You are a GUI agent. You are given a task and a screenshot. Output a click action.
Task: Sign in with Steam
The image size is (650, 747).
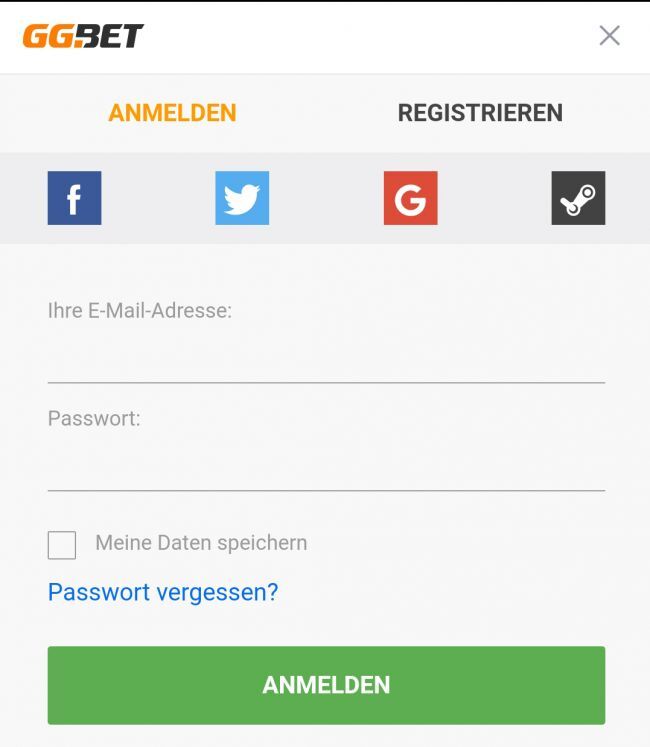coord(578,198)
